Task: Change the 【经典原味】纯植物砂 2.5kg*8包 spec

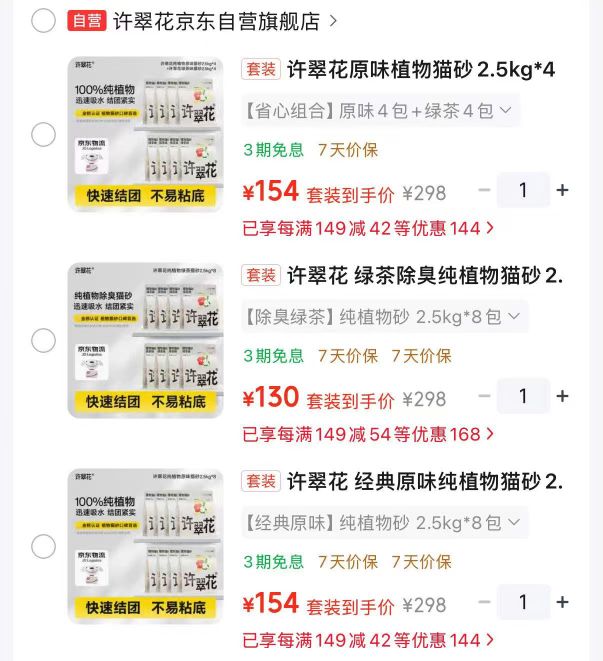Action: (385, 523)
